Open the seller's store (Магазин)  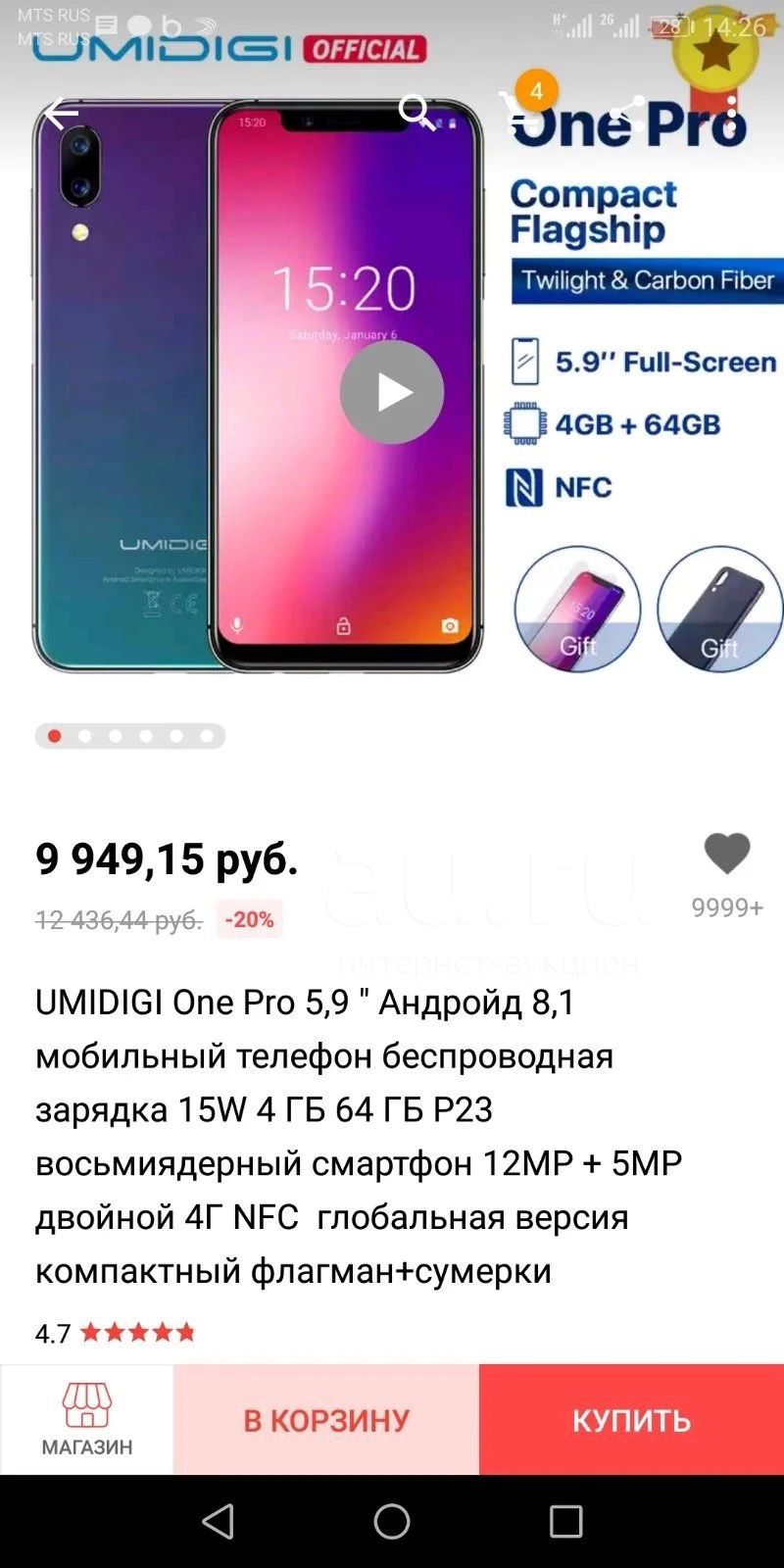pos(87,1419)
